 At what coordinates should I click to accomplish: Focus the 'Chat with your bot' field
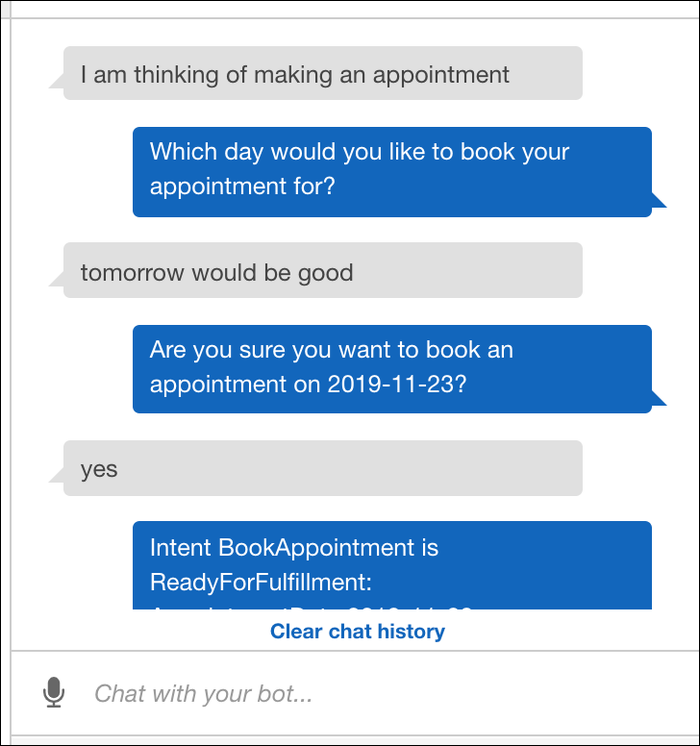[x=380, y=693]
